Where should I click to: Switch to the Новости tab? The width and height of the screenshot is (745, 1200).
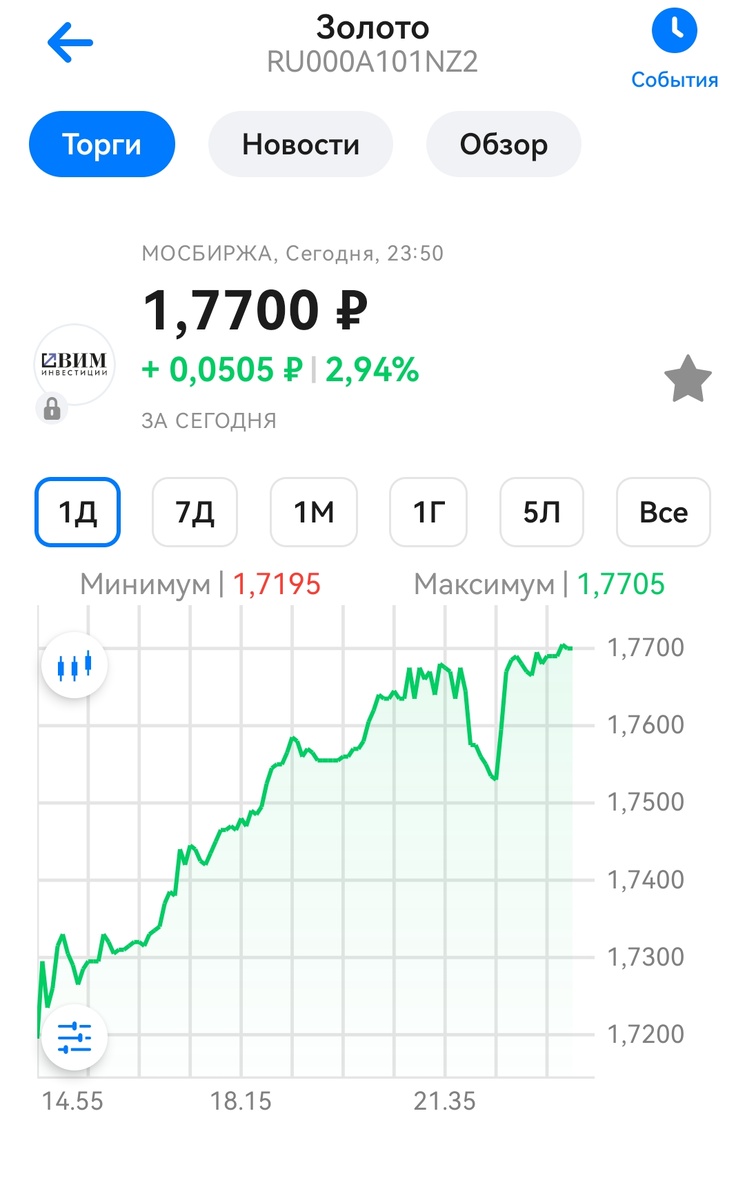(x=300, y=144)
